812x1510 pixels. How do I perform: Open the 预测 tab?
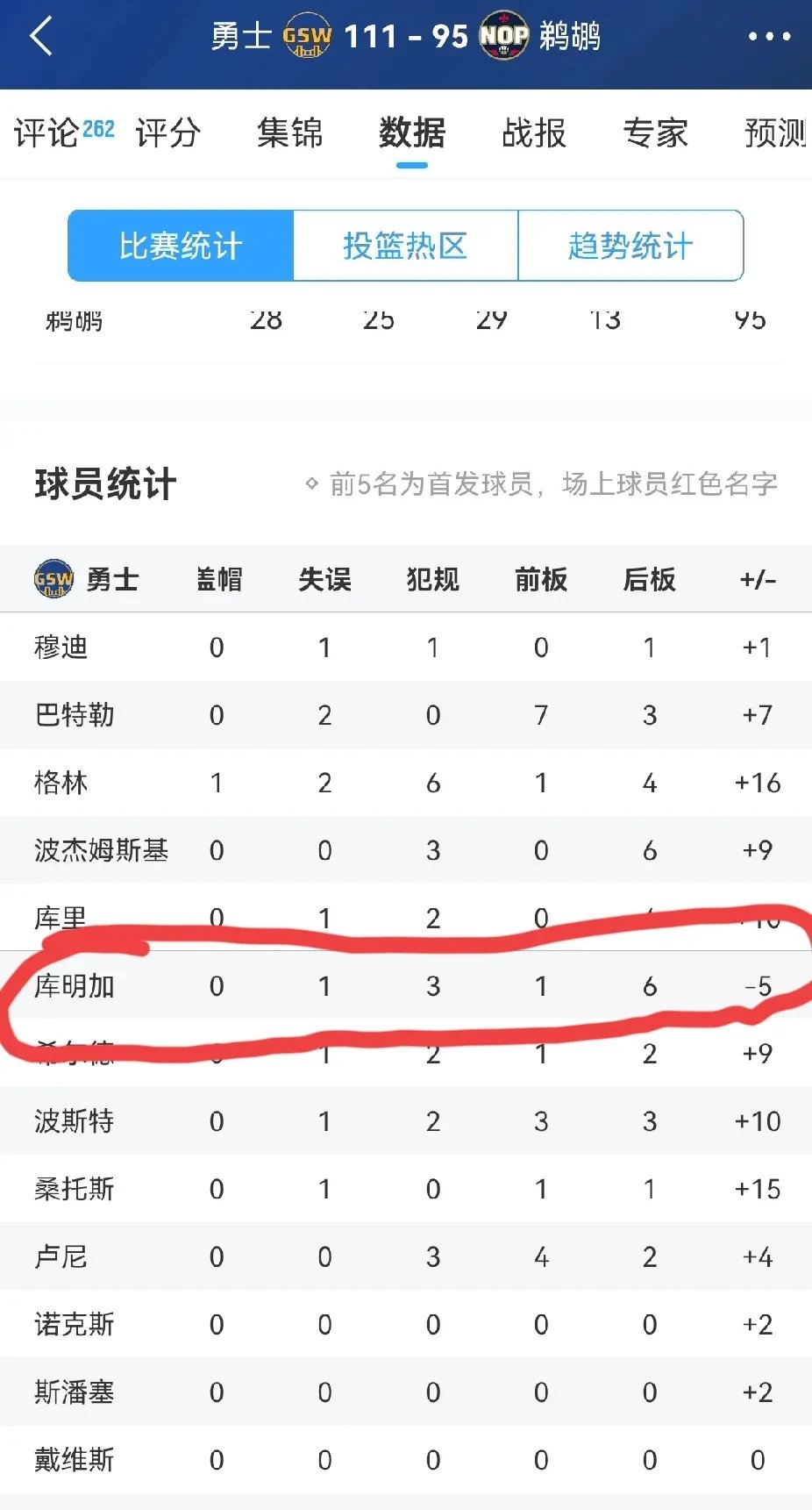774,133
